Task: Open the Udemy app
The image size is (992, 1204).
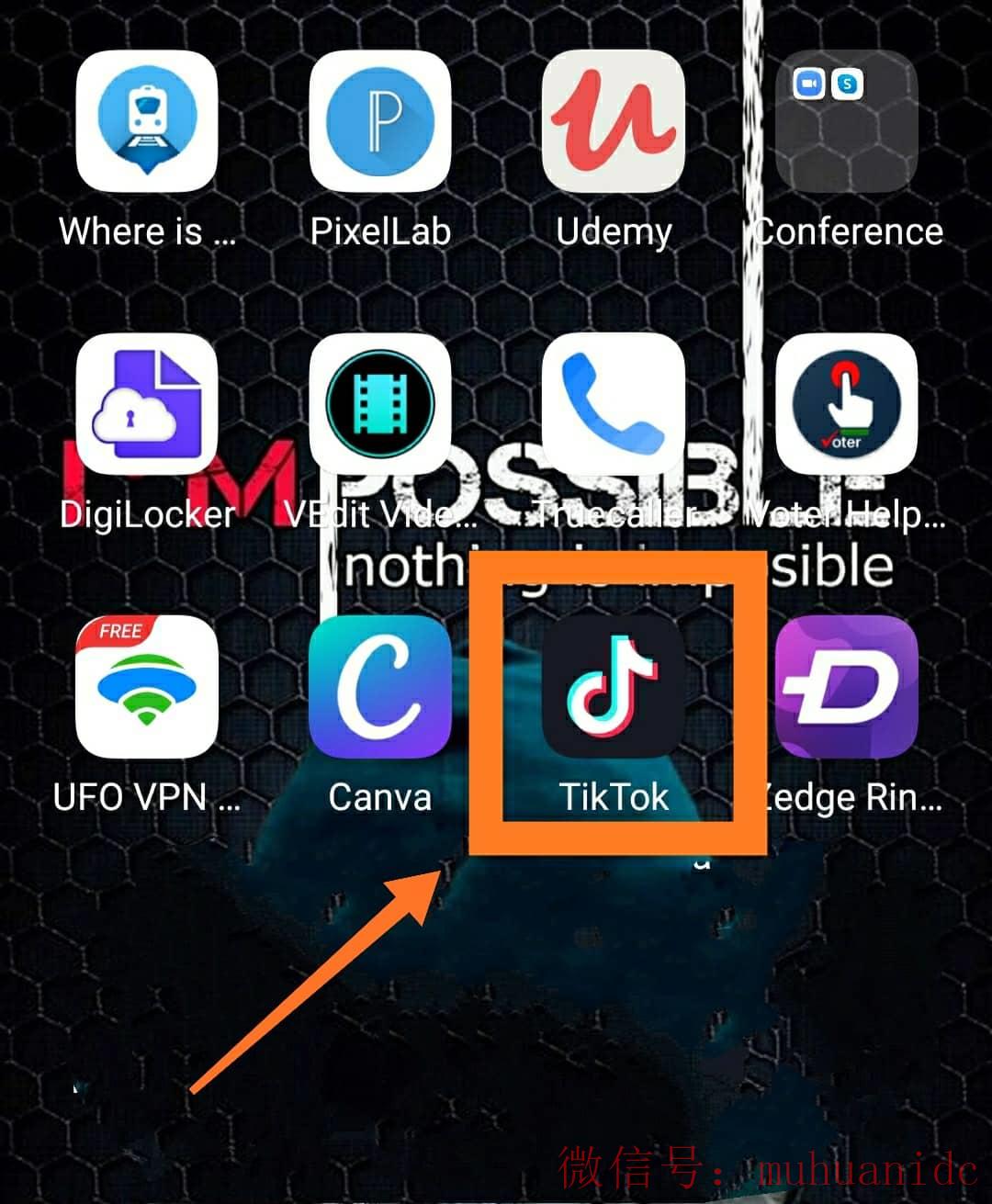Action: (x=614, y=121)
